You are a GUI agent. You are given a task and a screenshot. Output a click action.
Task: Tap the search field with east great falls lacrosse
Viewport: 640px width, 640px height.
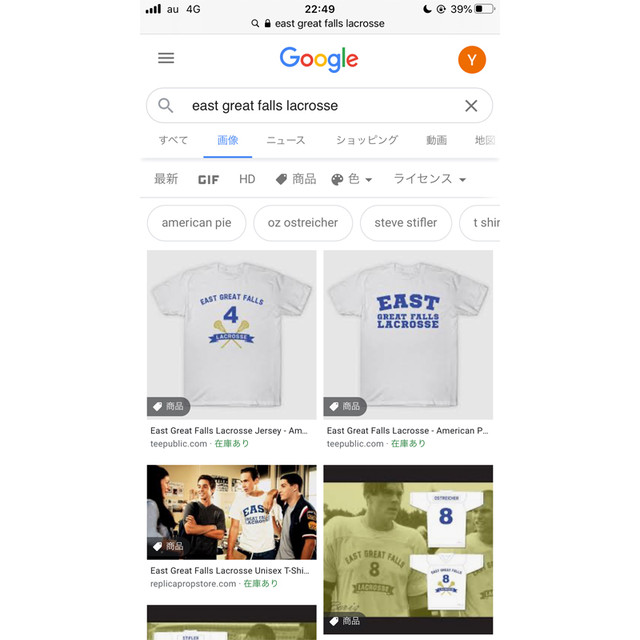coord(310,106)
